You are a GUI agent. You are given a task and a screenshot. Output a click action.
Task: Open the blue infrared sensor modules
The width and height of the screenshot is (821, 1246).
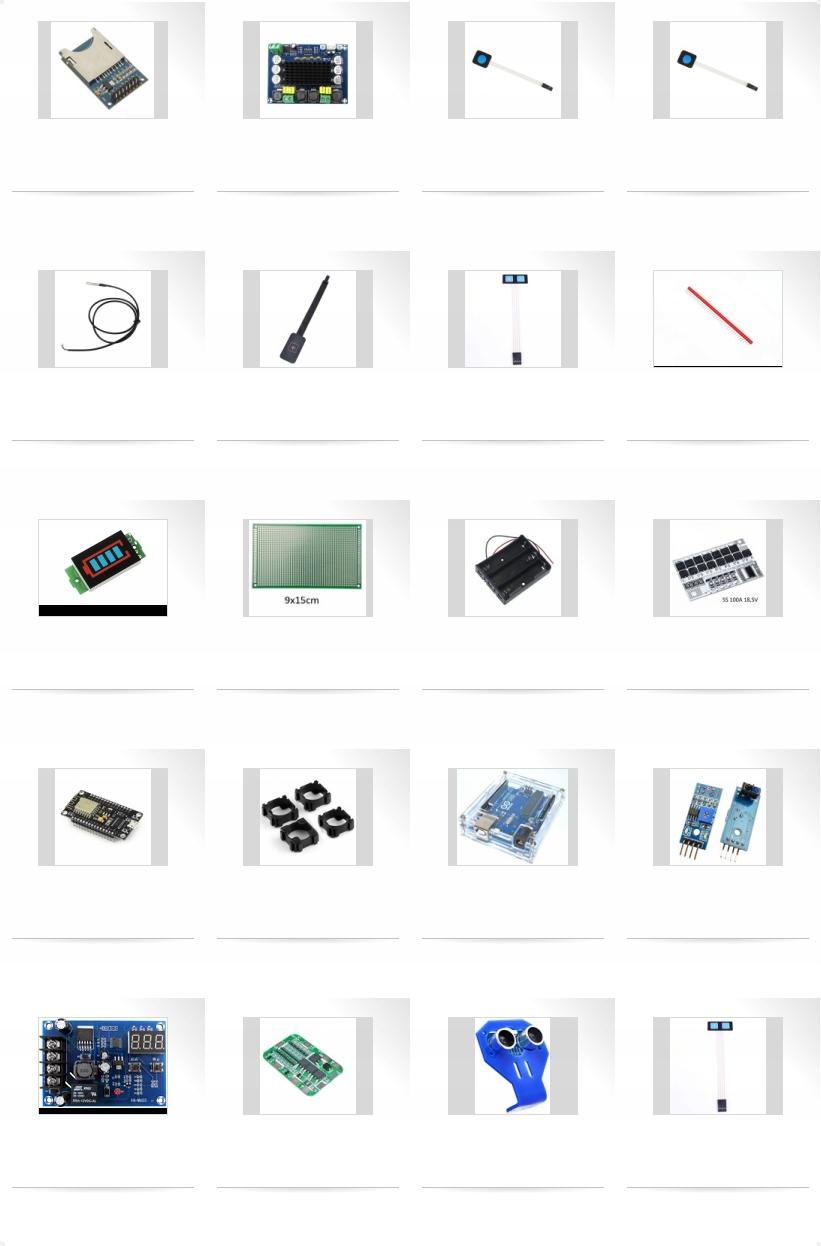[x=717, y=816]
